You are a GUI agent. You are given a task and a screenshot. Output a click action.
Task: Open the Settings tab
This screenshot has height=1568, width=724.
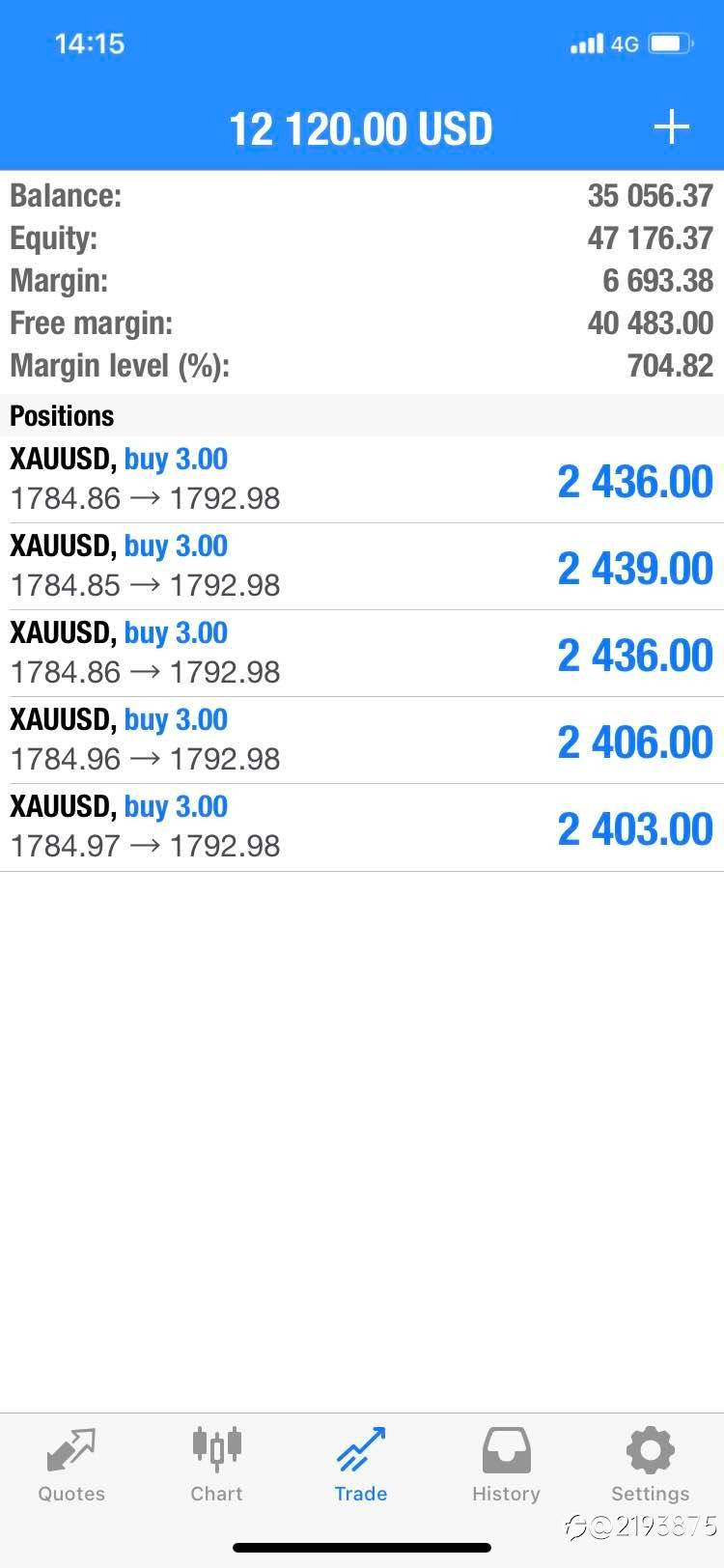pos(651,1466)
